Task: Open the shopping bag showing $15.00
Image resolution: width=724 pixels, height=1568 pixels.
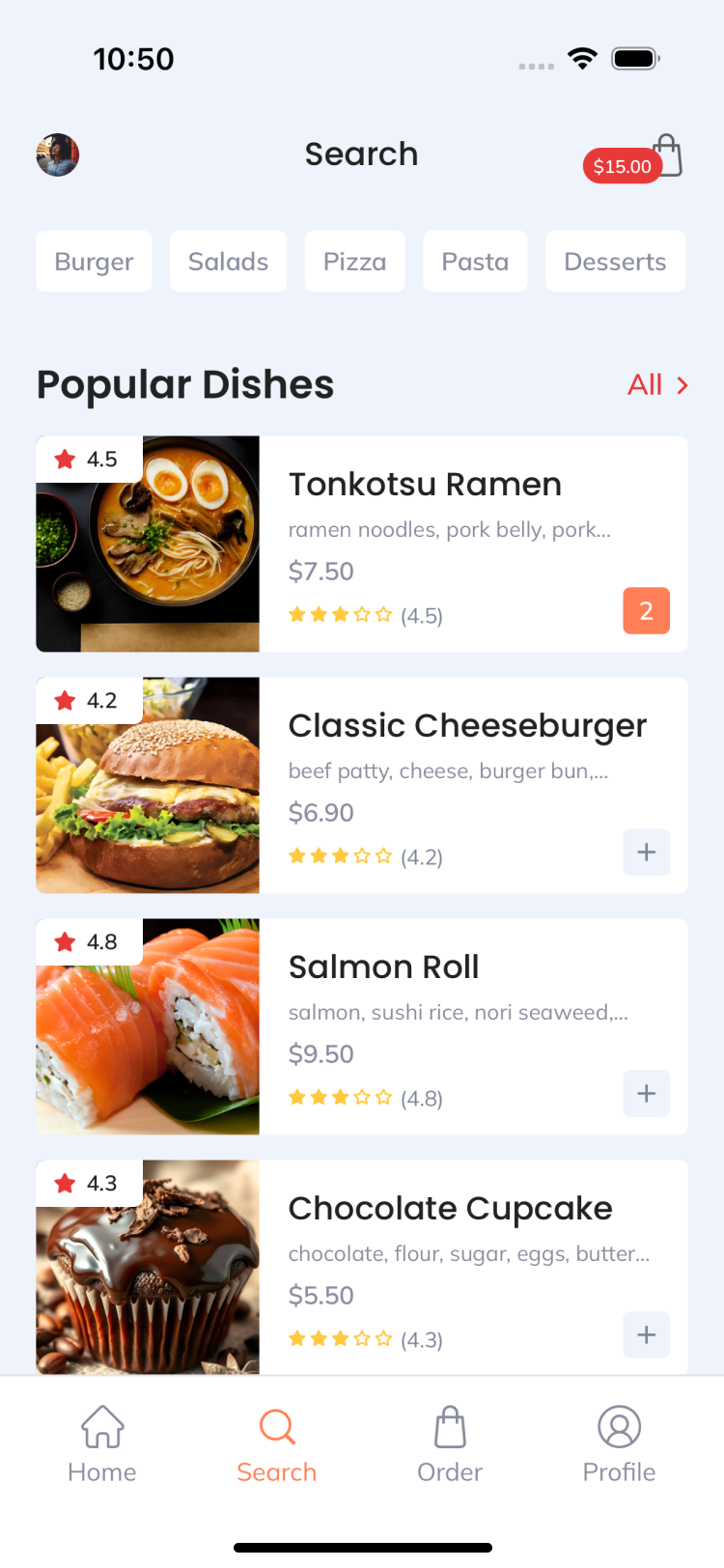Action: pyautogui.click(x=666, y=156)
